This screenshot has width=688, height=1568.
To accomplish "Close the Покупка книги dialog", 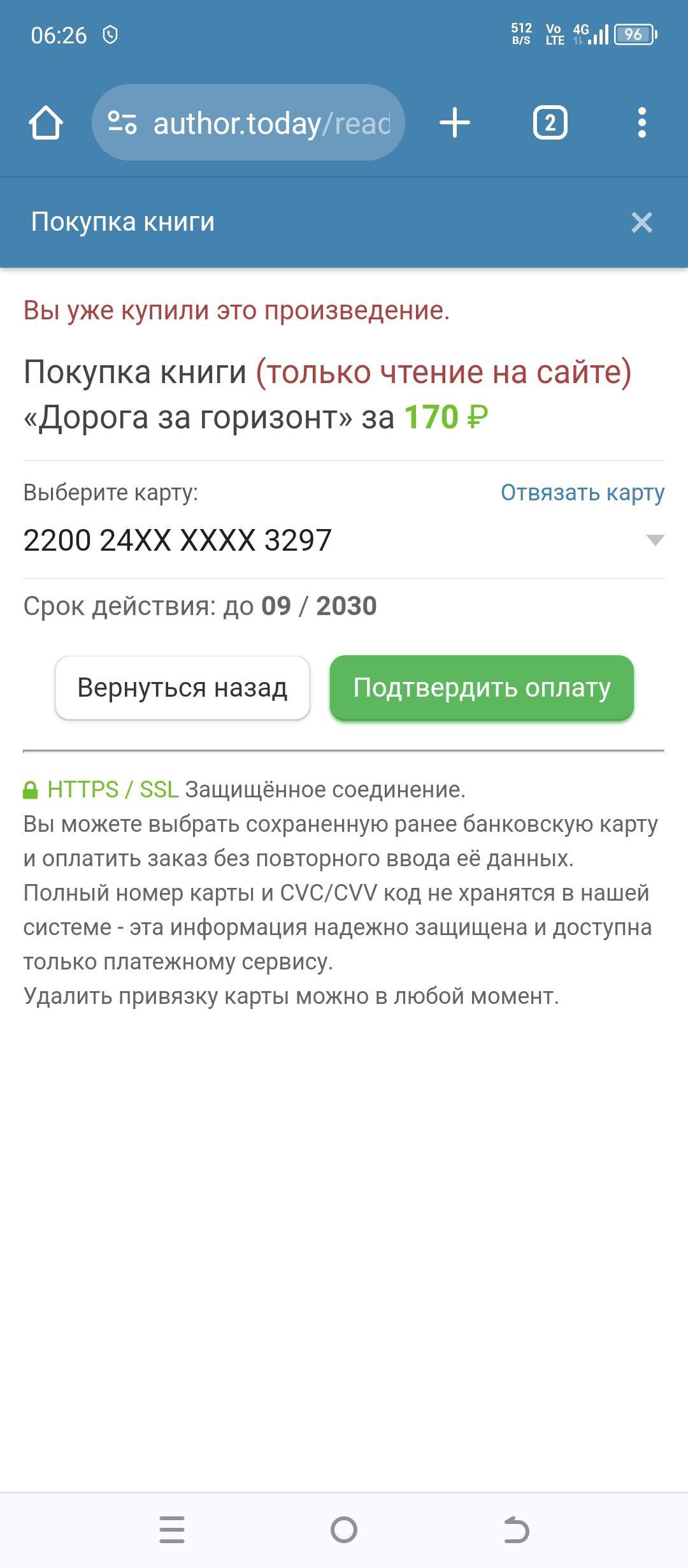I will 641,222.
